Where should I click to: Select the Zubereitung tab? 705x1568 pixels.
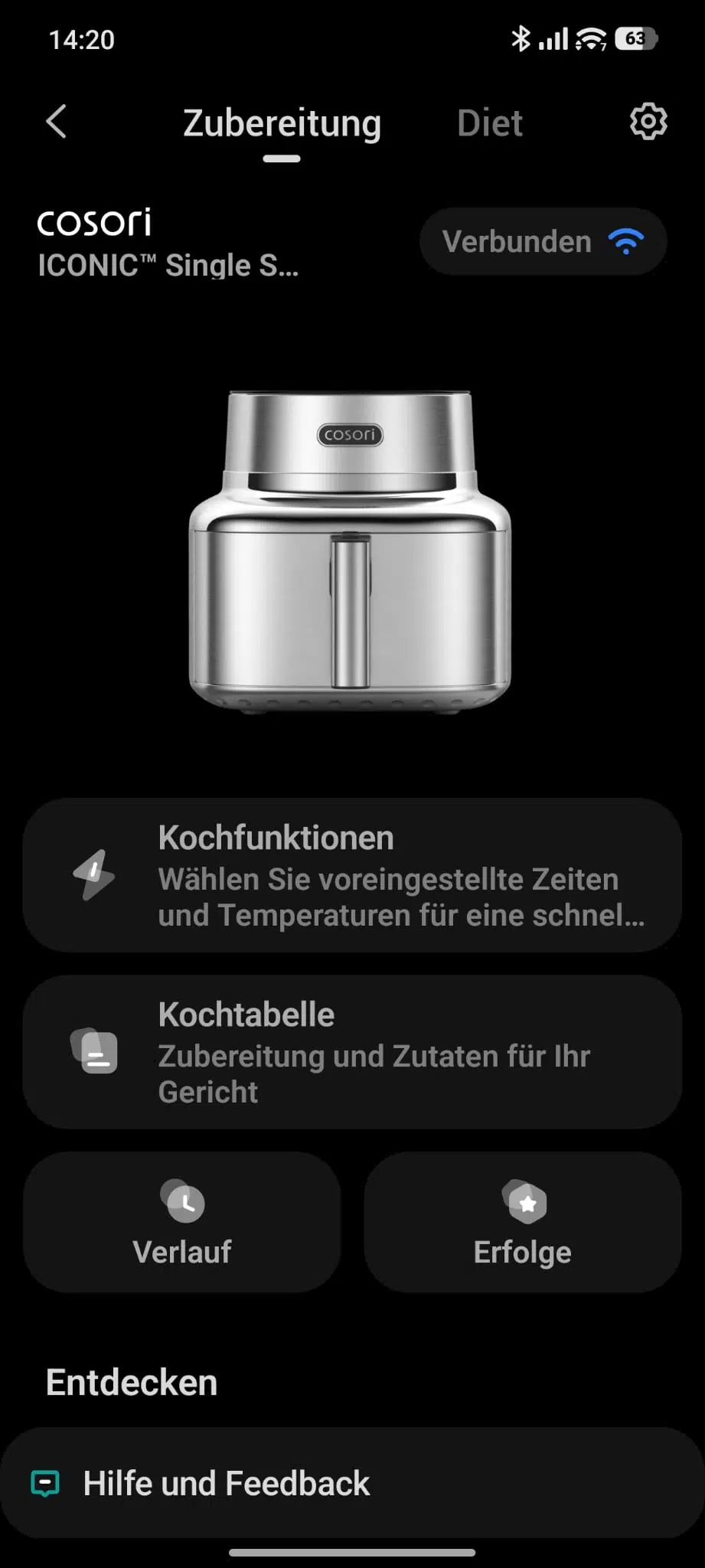(x=282, y=123)
